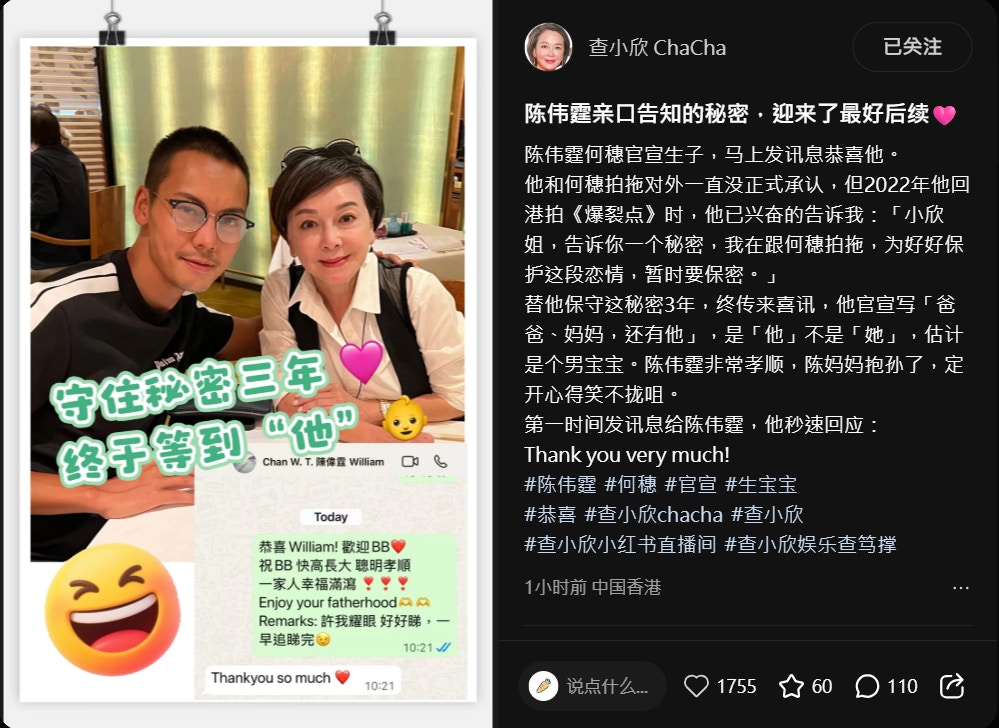Like this post with the heart icon

696,686
